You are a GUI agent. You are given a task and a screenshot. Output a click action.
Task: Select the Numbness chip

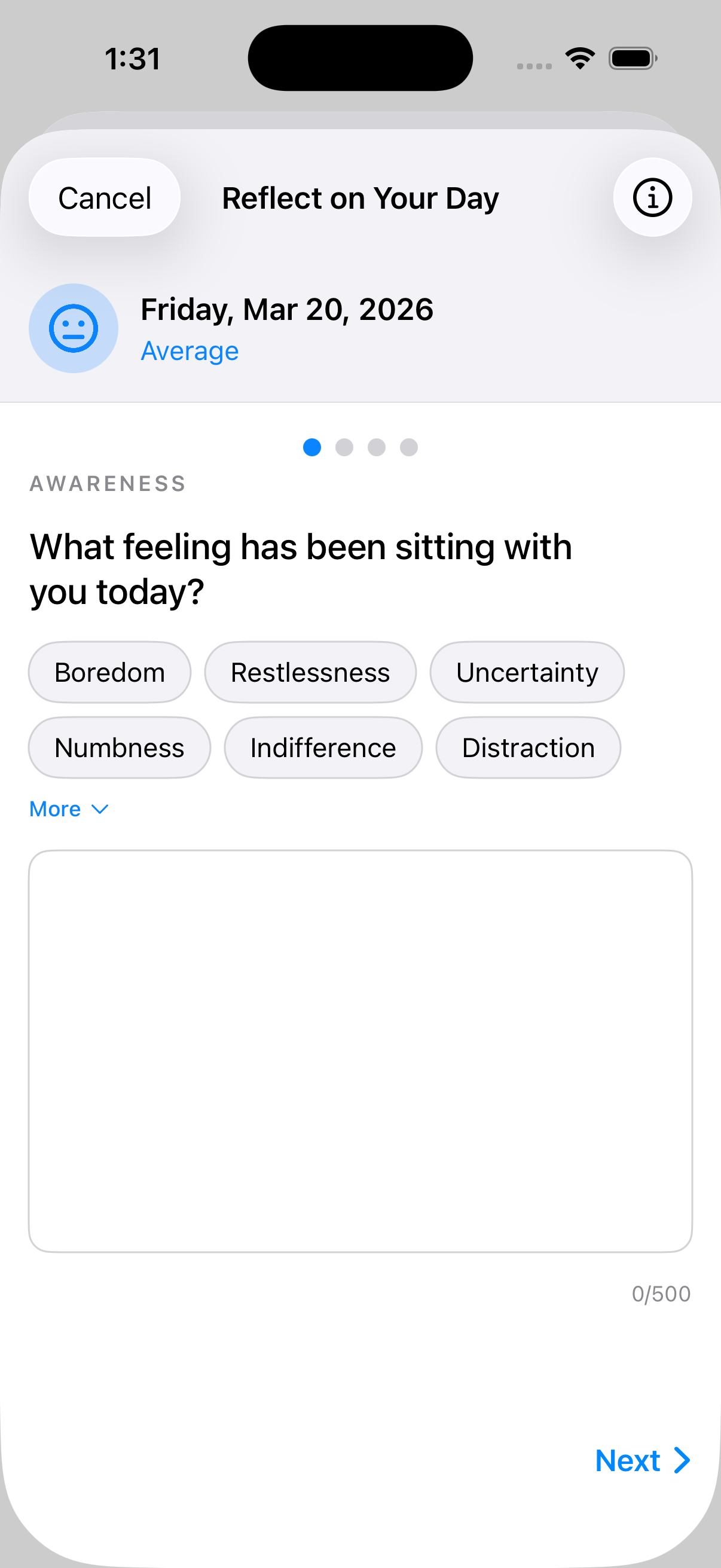(119, 748)
